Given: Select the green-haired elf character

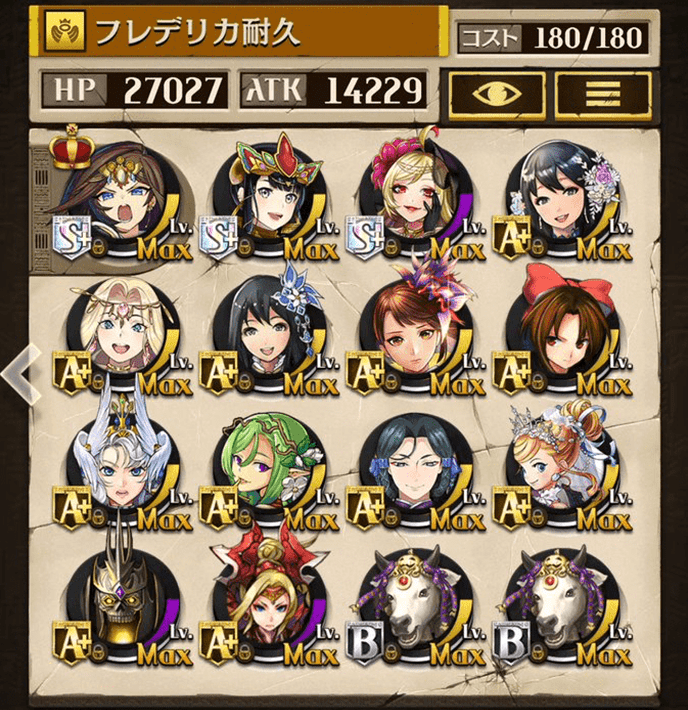Looking at the screenshot, I should coord(260,467).
